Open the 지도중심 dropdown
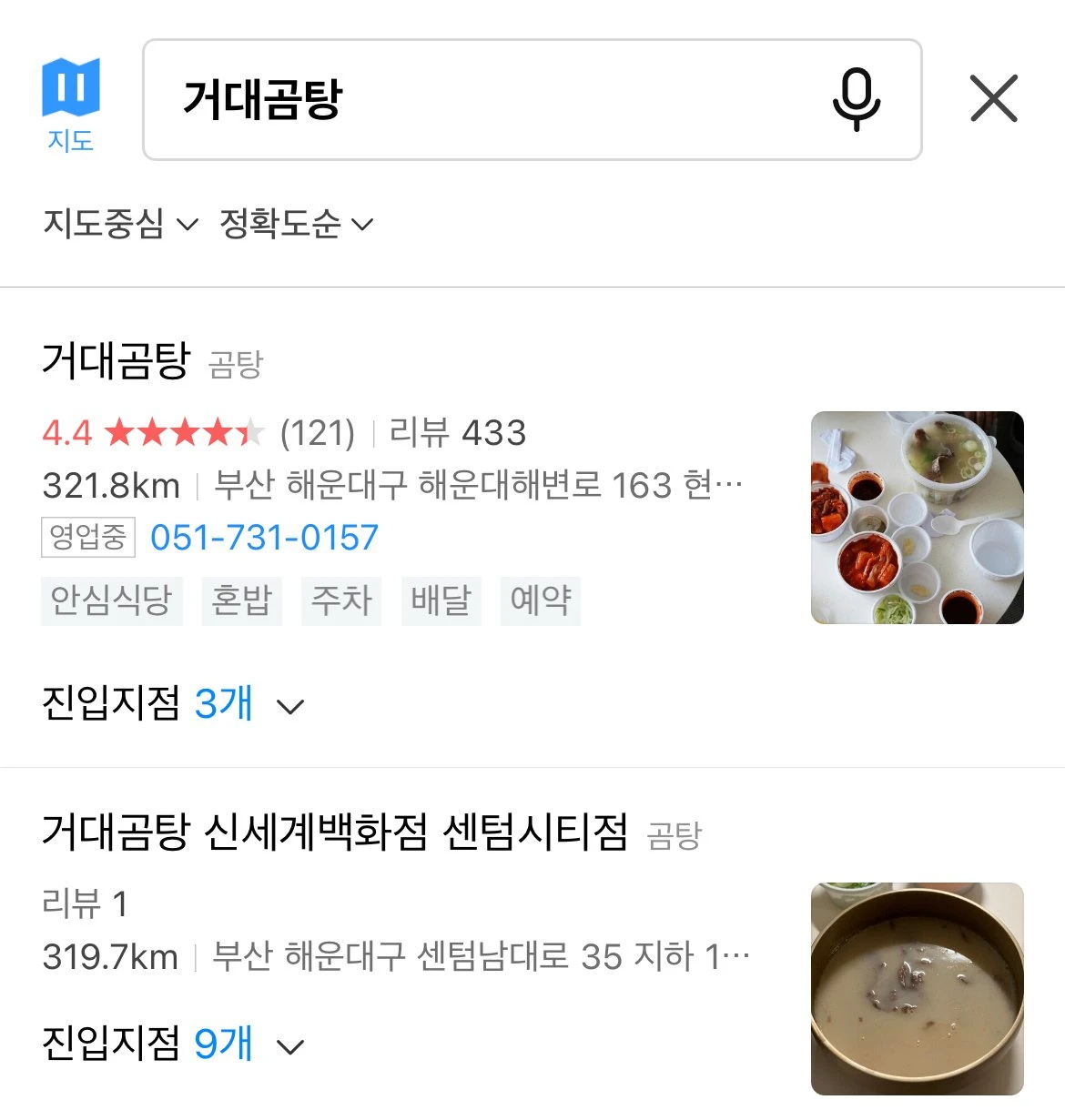Screen dimensions: 1065x1120 click(x=120, y=224)
